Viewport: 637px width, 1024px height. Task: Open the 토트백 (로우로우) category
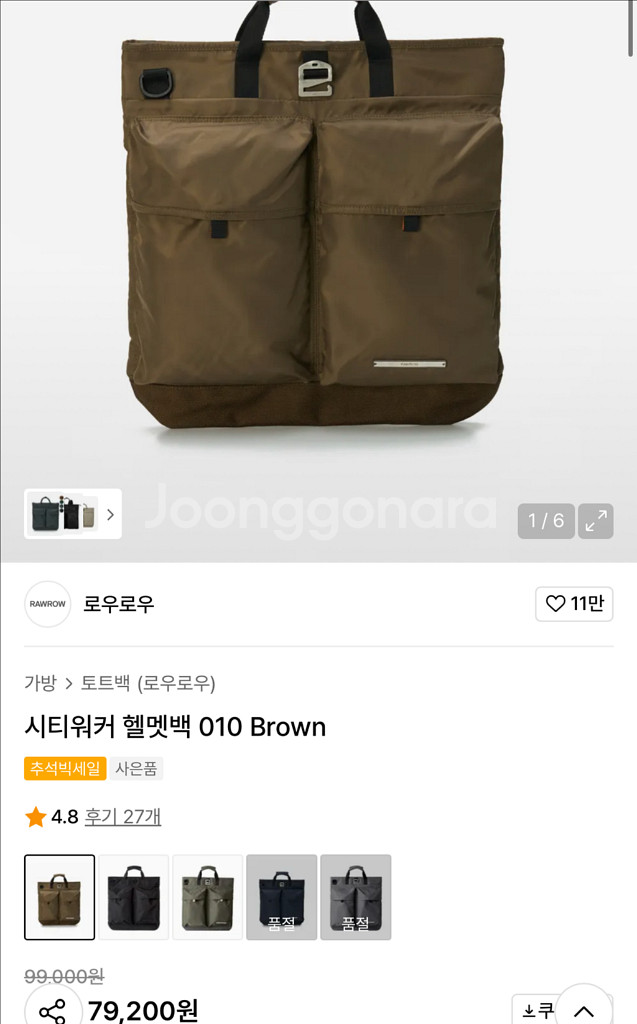148,683
